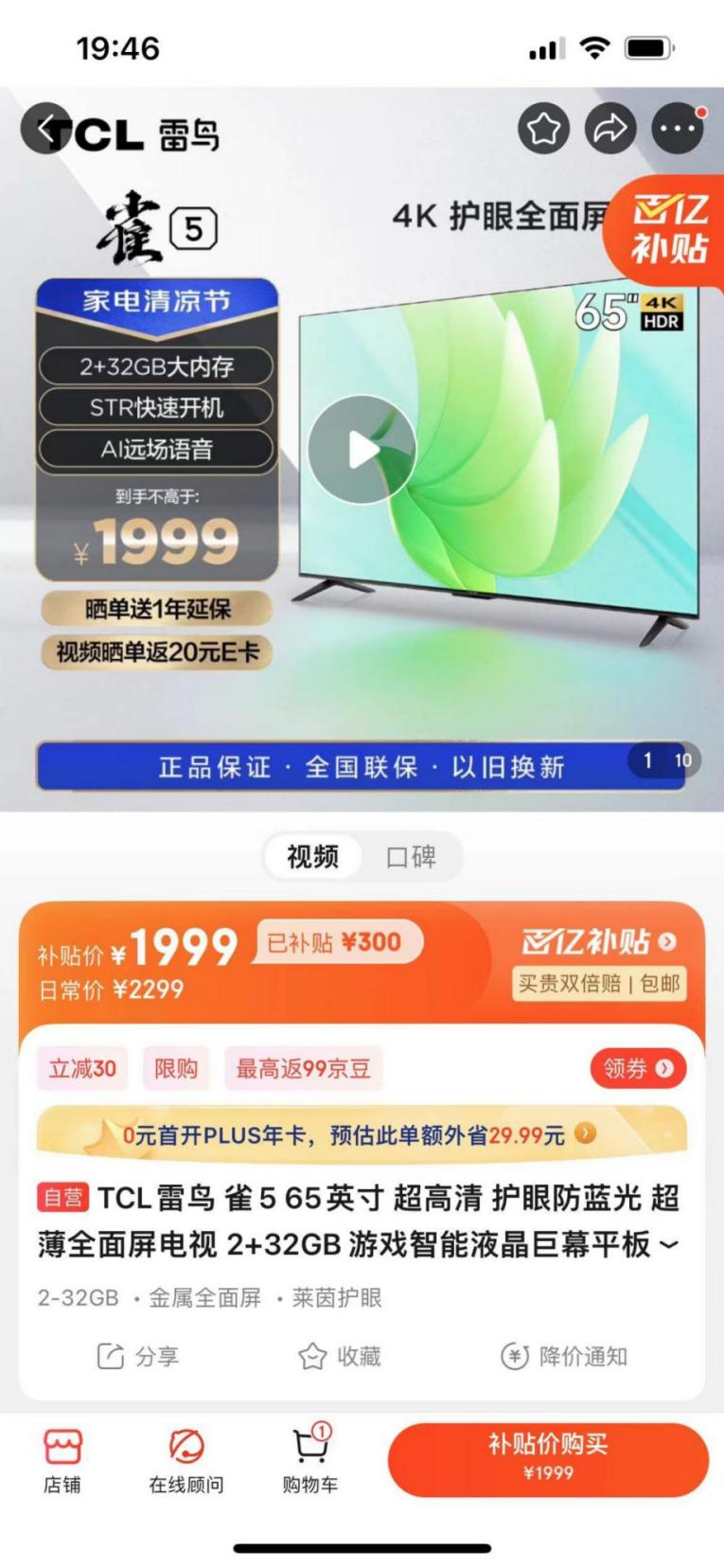
Task: Switch to the 口碑 tab
Action: pyautogui.click(x=411, y=857)
